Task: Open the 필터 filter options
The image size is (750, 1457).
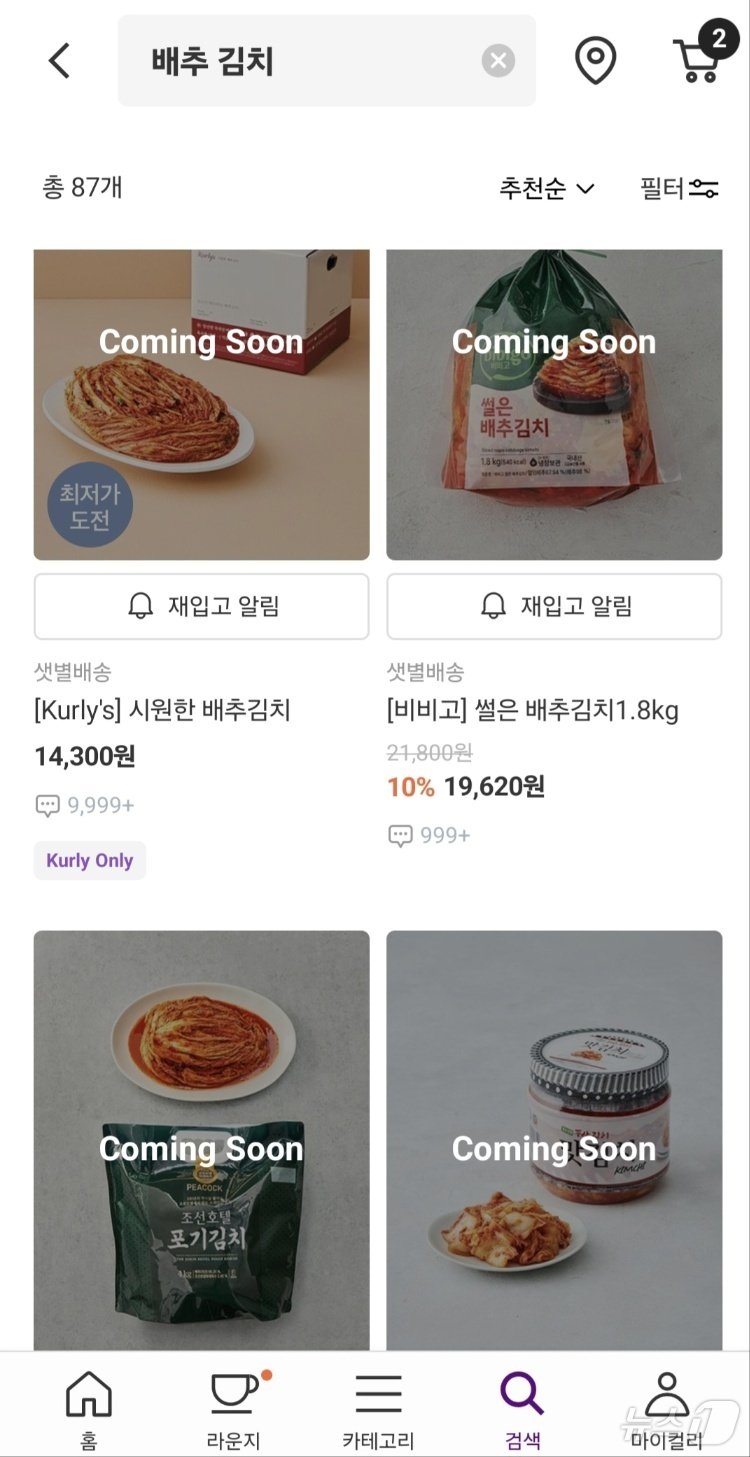Action: click(x=679, y=189)
